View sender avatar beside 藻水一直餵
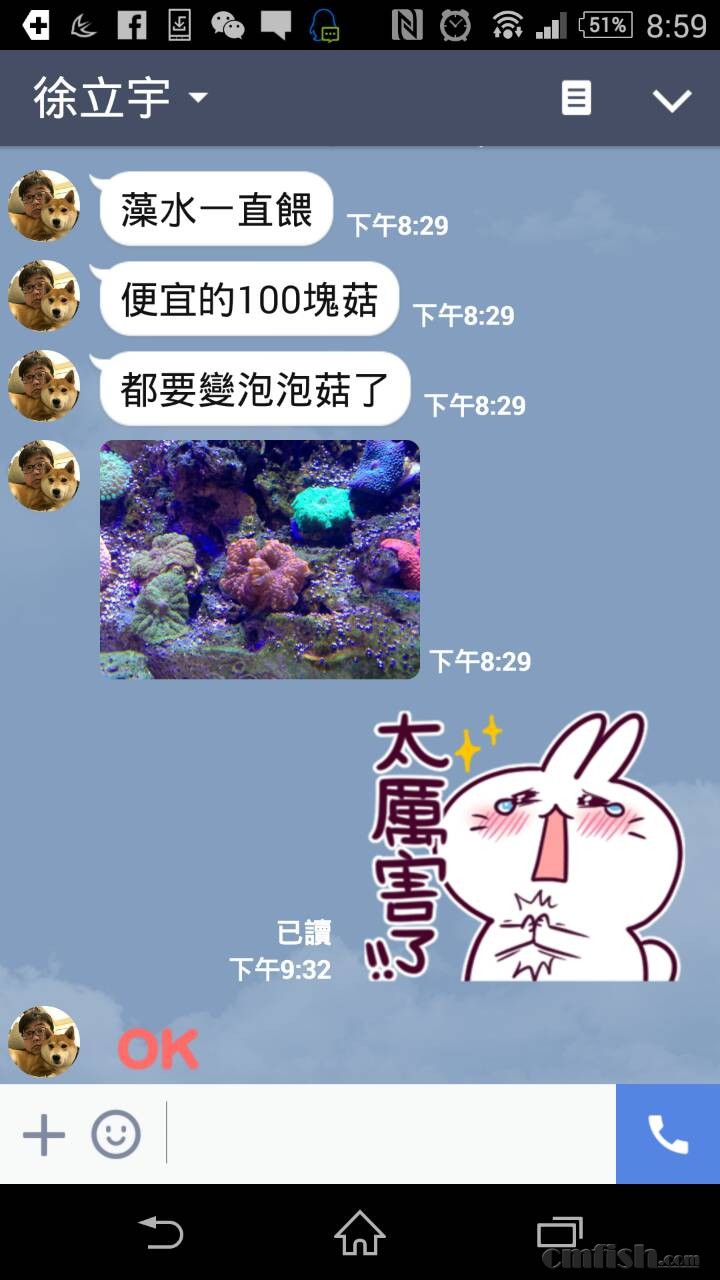Viewport: 720px width, 1280px height. click(x=44, y=206)
